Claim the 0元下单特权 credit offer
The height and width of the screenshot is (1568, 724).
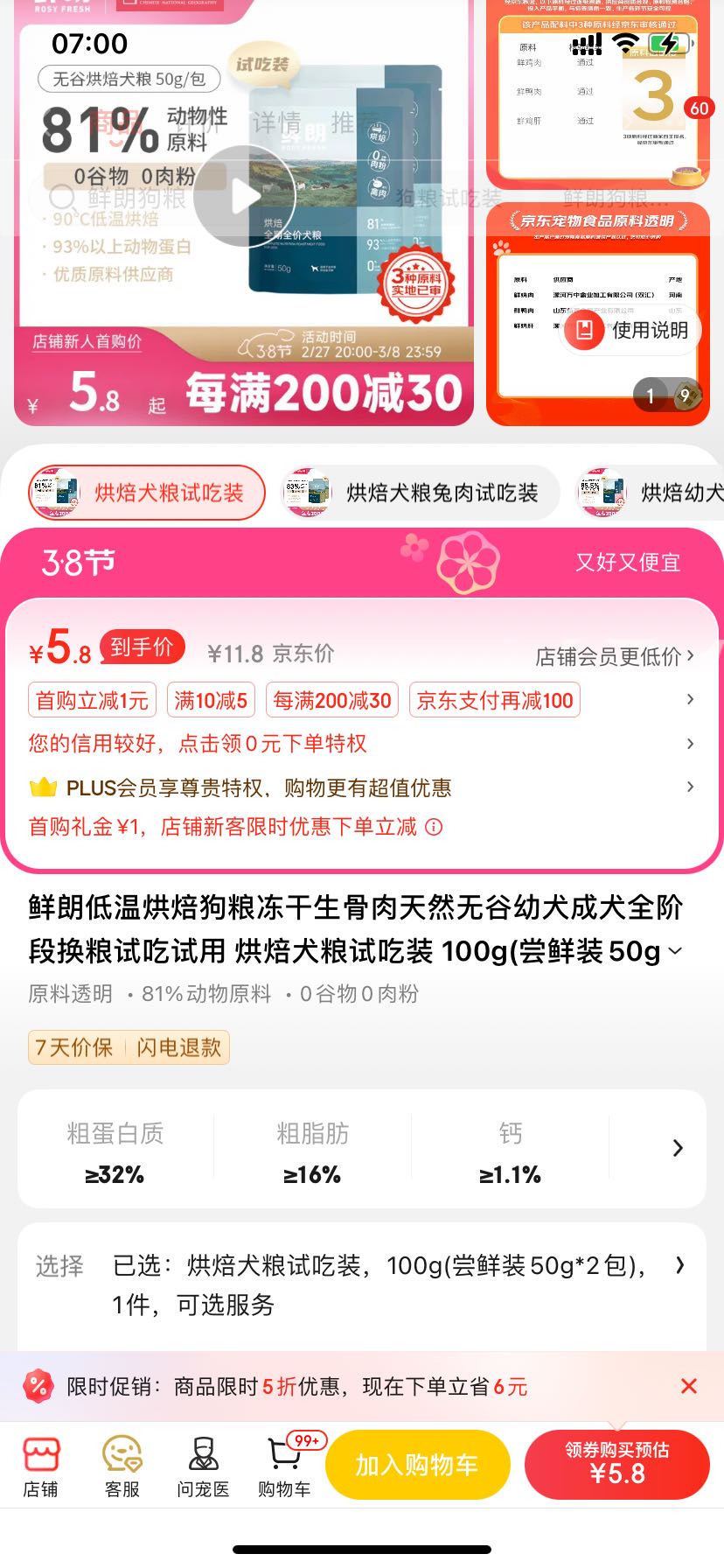tap(198, 744)
